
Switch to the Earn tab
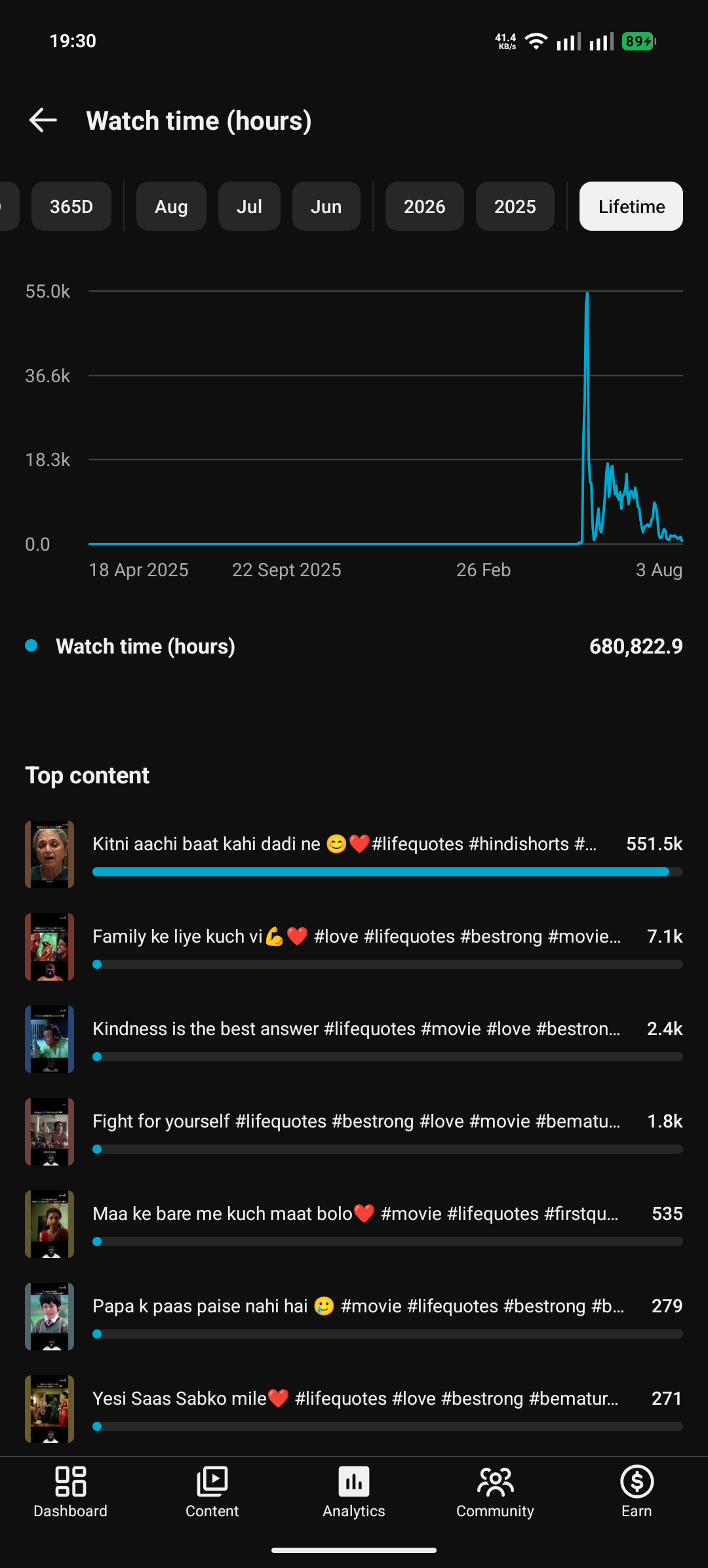click(637, 1492)
